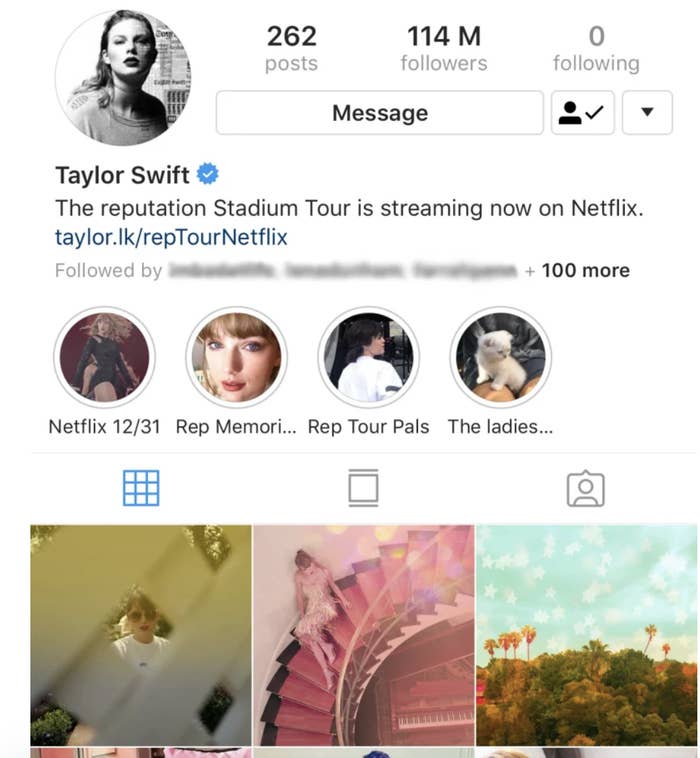Expand the suggested accounts dropdown arrow
700x758 pixels.
coord(647,113)
